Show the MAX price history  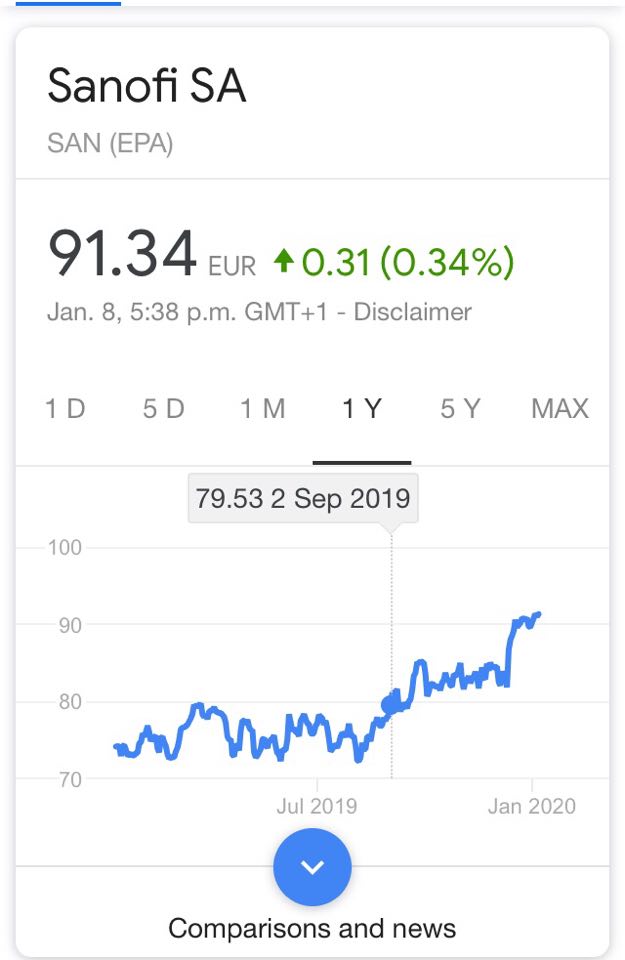[560, 409]
